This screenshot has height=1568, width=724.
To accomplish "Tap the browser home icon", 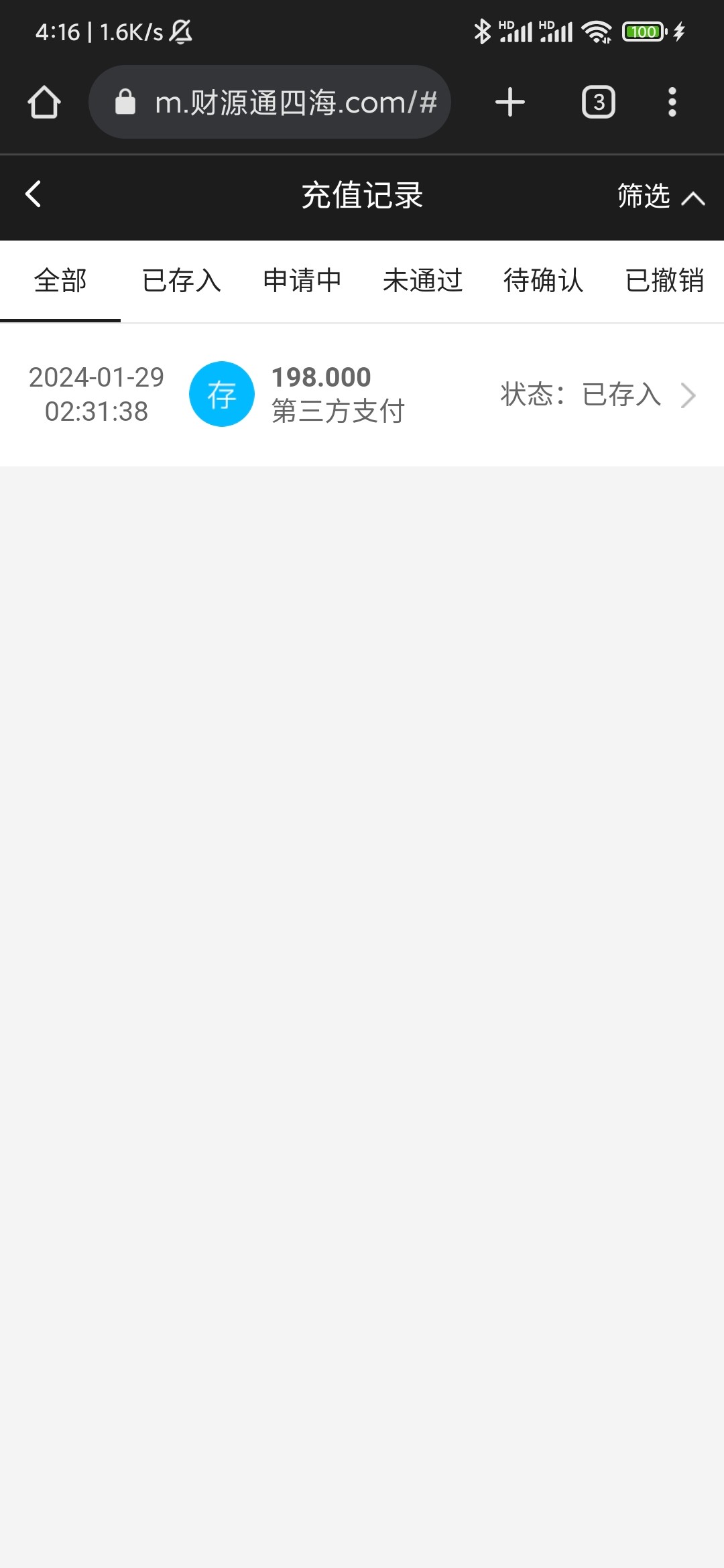I will point(44,103).
